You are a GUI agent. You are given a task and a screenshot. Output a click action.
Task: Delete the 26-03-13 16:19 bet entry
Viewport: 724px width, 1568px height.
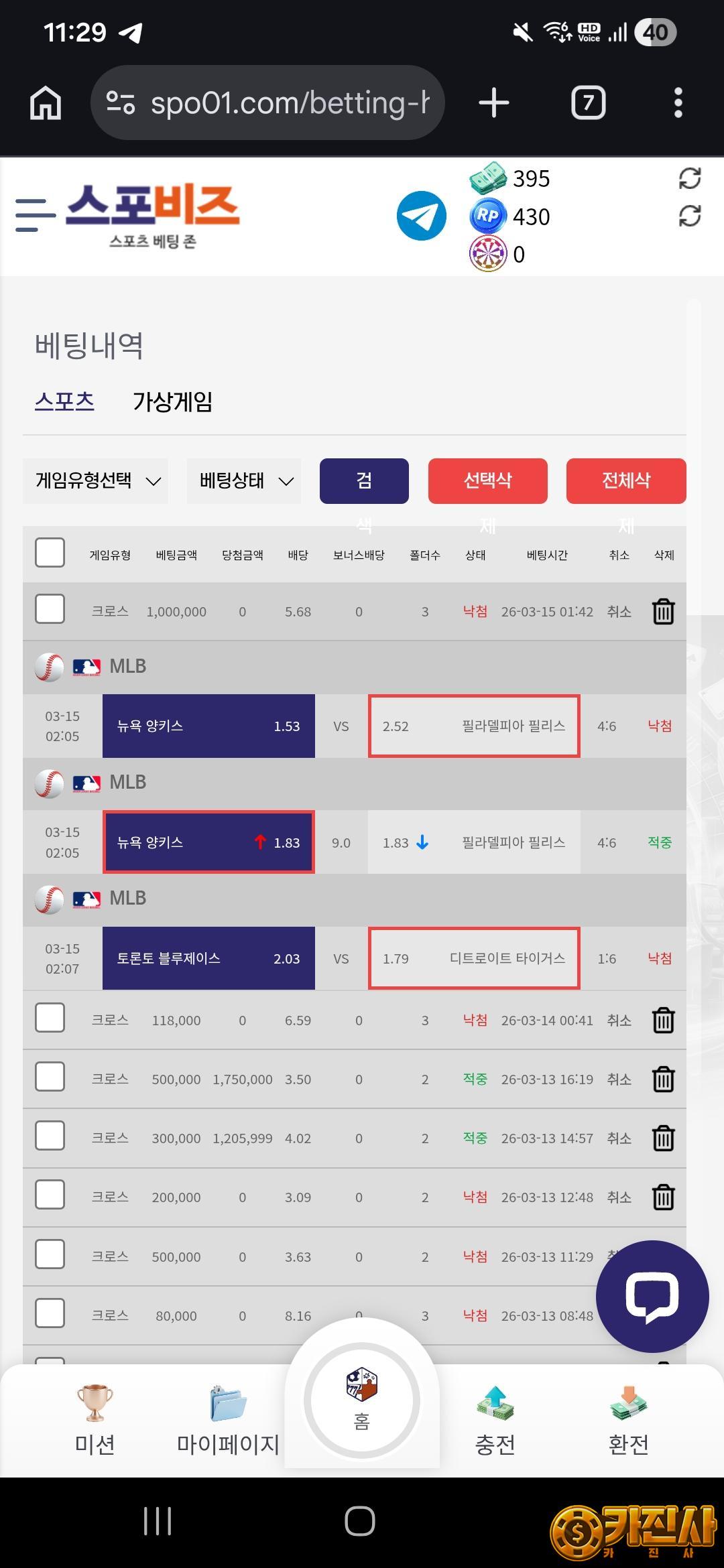coord(663,1079)
